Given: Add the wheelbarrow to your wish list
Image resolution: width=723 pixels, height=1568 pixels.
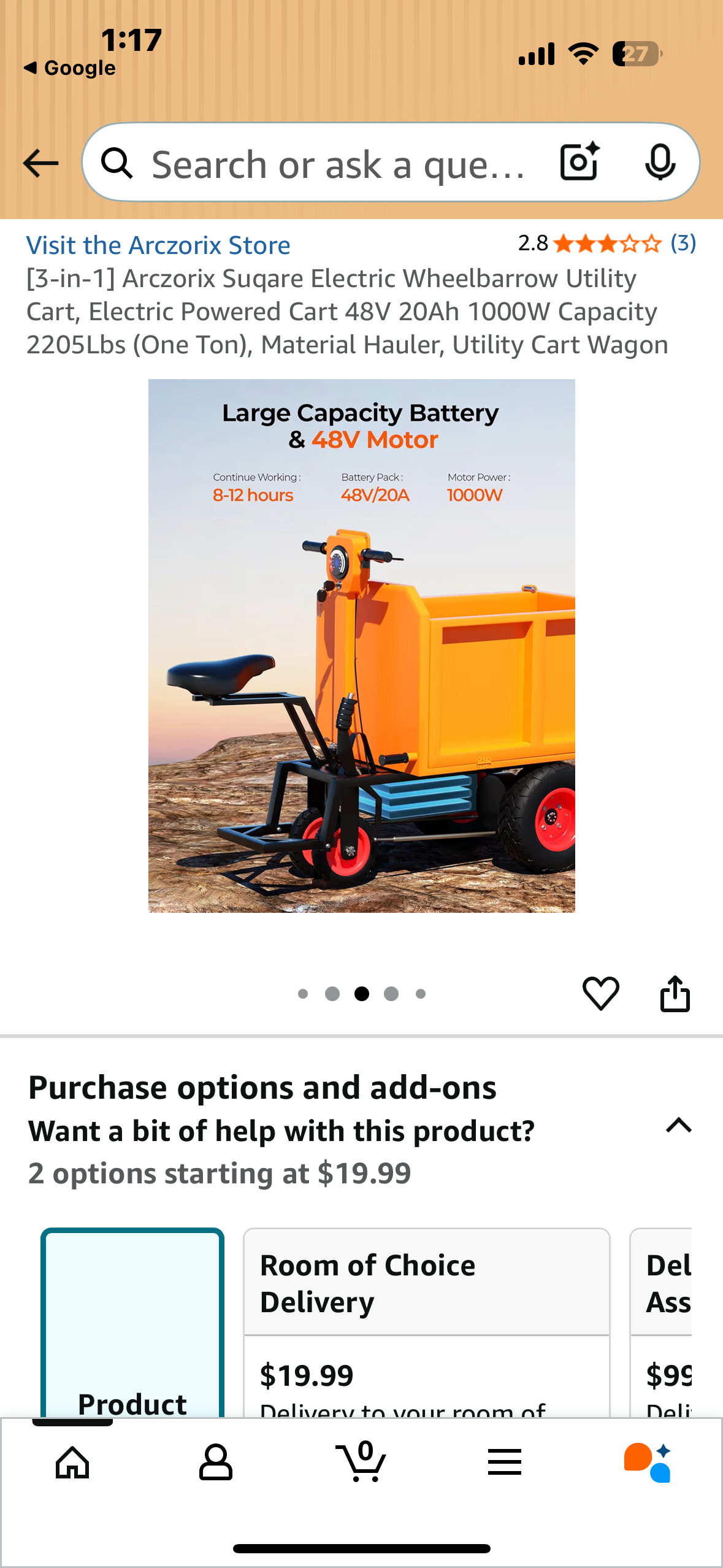Looking at the screenshot, I should point(602,994).
